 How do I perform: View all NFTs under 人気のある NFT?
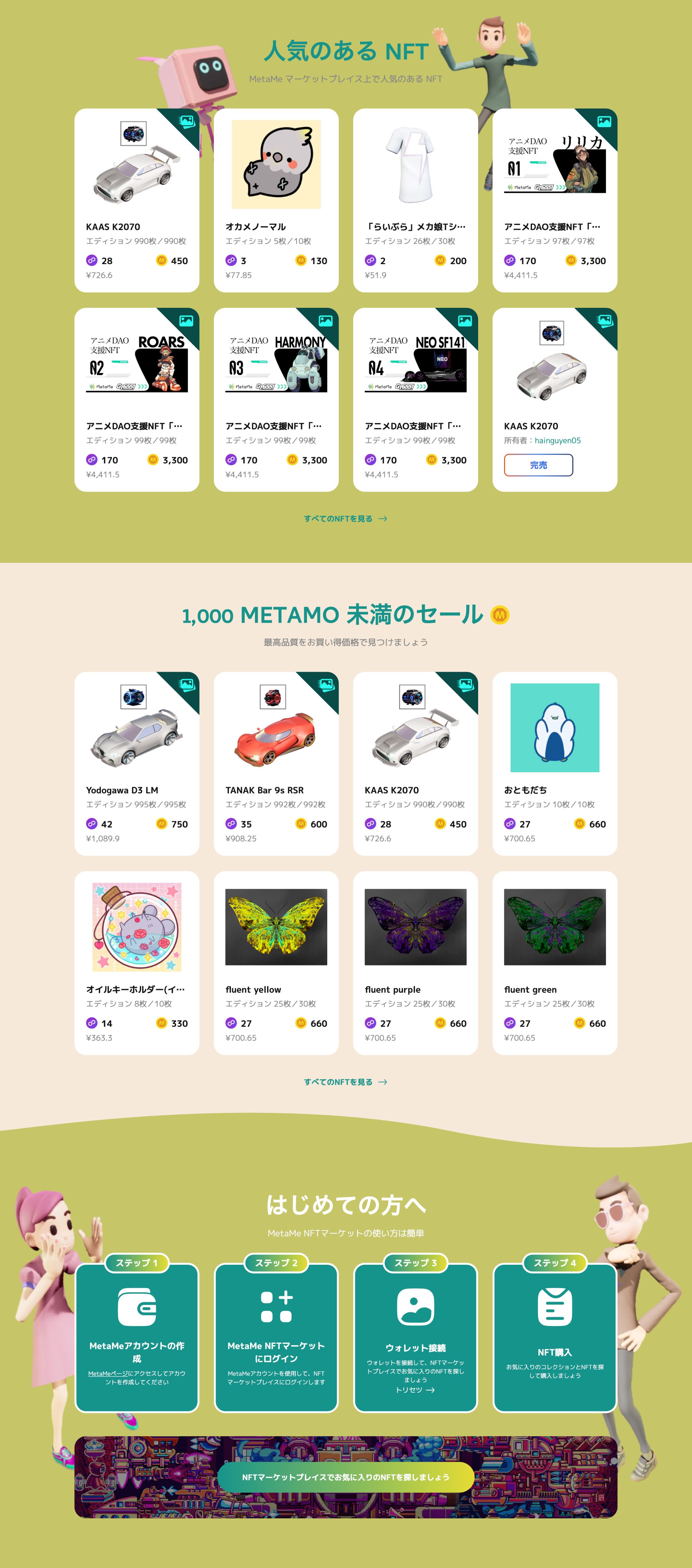point(345,519)
